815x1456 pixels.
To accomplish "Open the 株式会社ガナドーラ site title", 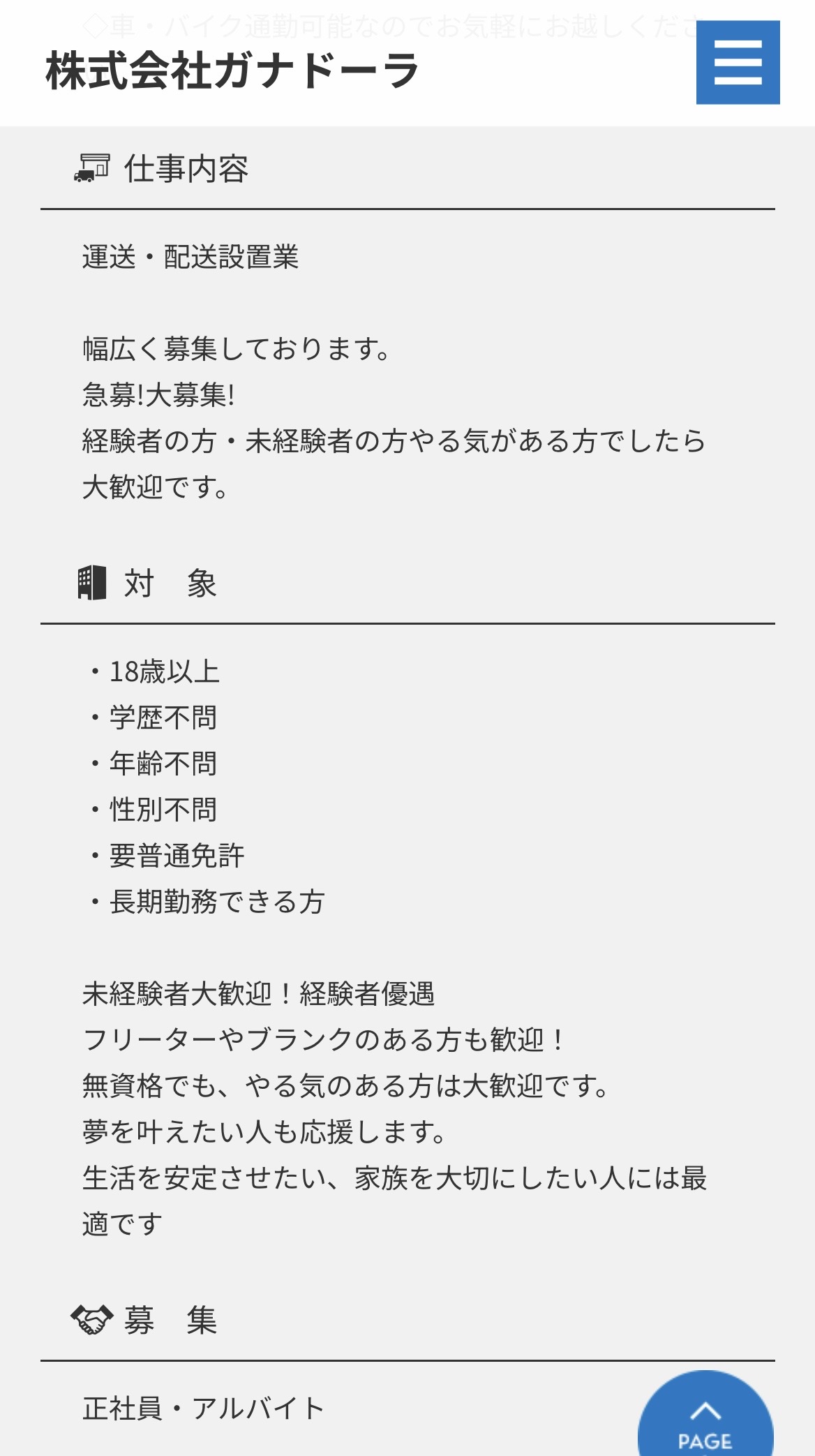I will coord(232,71).
